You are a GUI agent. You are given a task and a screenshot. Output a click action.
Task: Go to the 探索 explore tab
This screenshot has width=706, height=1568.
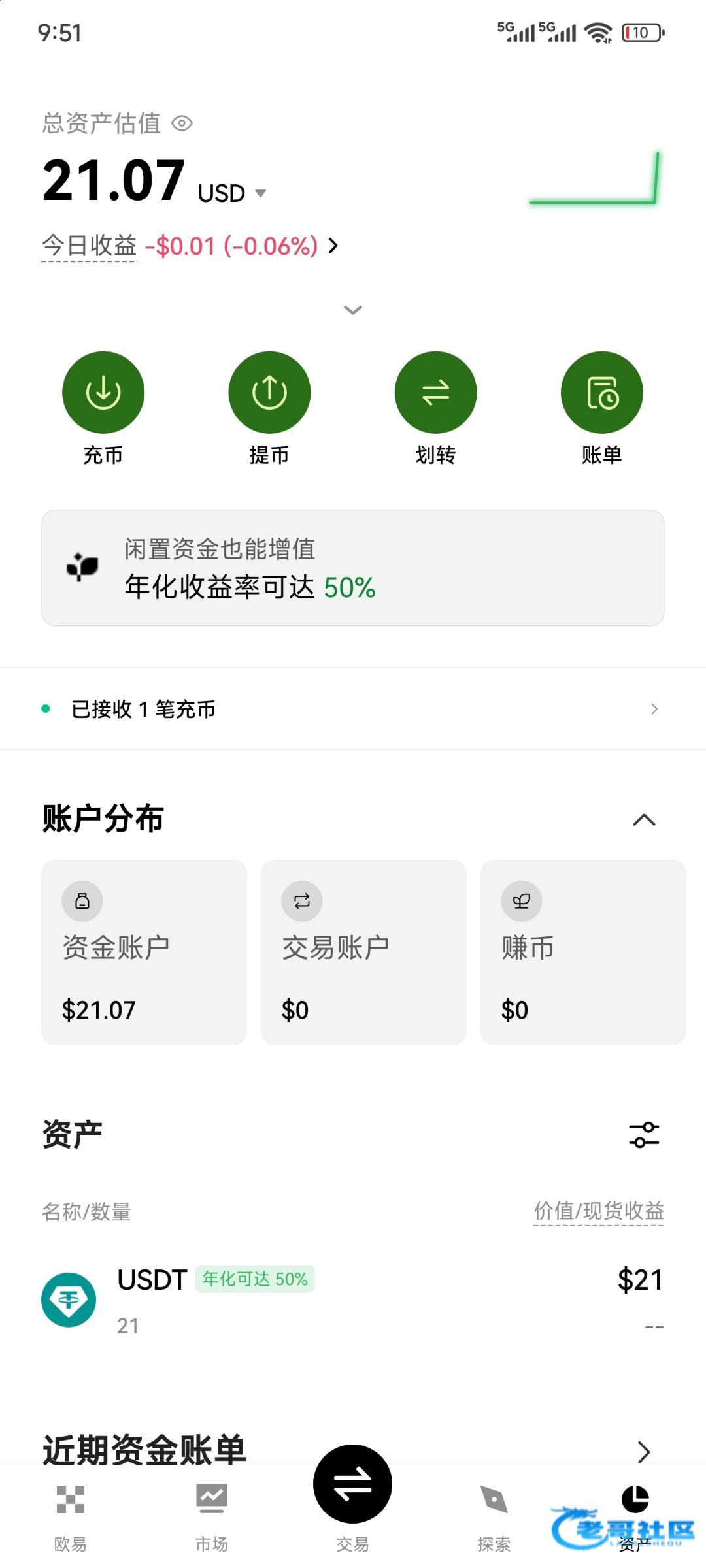(494, 1516)
